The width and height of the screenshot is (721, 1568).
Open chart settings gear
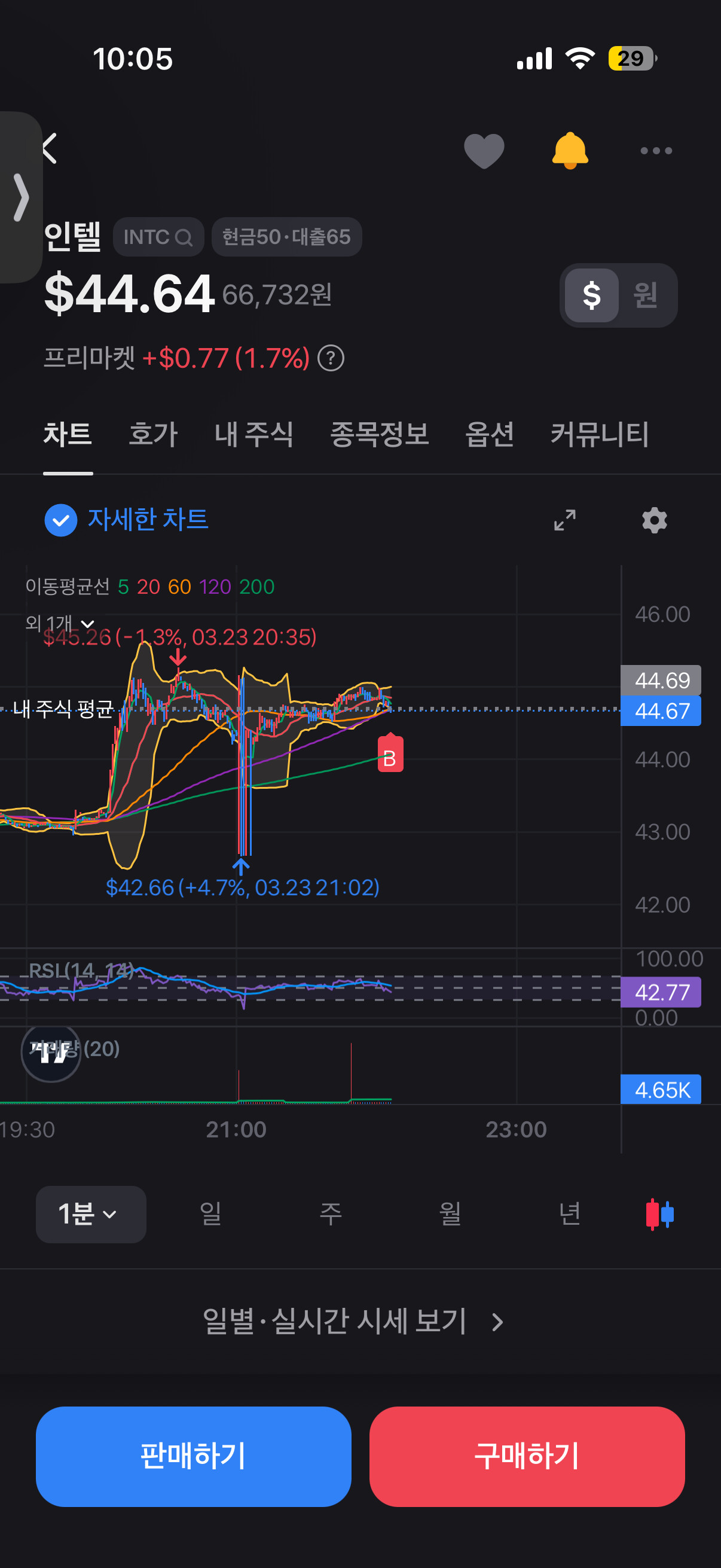coord(654,520)
